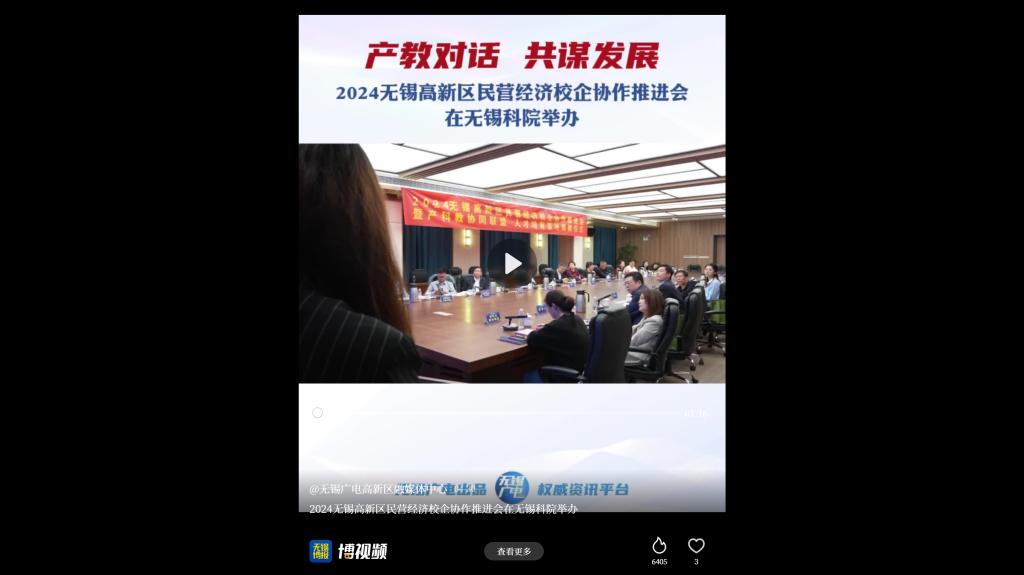Viewport: 1024px width, 575px height.
Task: Seek using the video progress bar
Action: click(500, 412)
